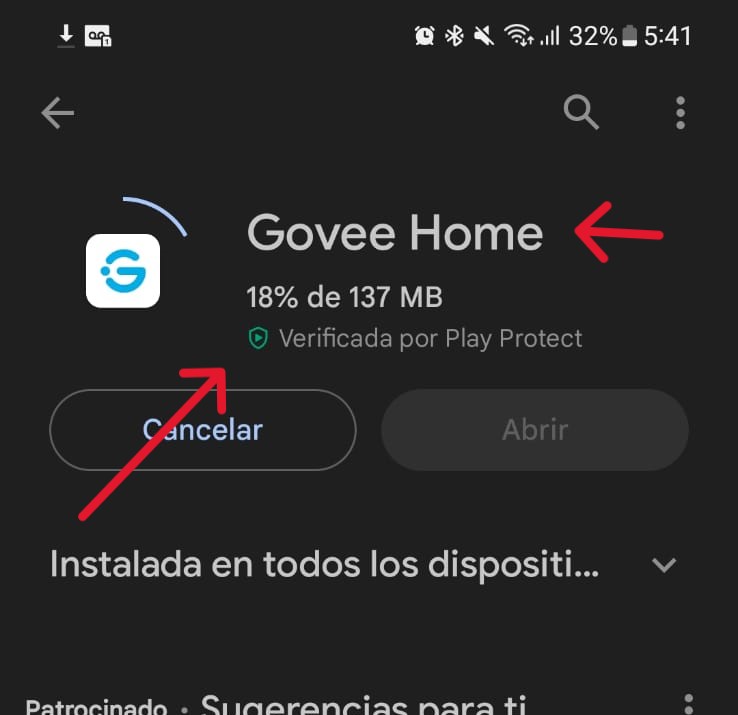The image size is (738, 715).
Task: Open the top overflow menu
Action: [681, 113]
